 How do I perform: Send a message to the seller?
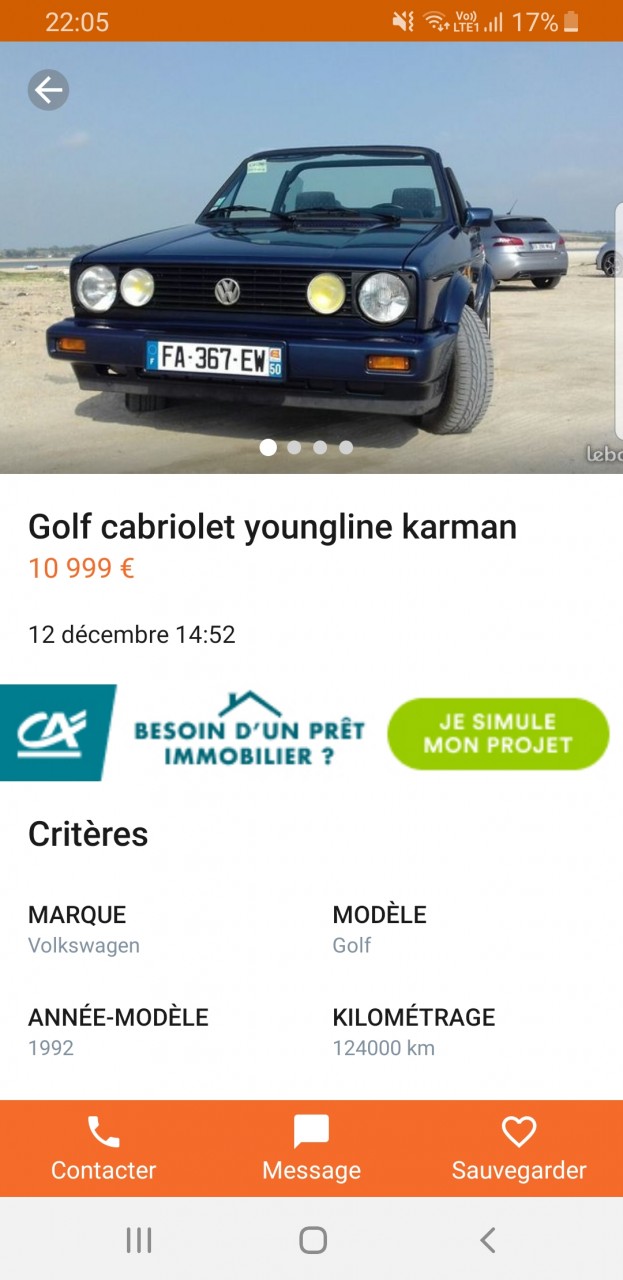pyautogui.click(x=311, y=1149)
